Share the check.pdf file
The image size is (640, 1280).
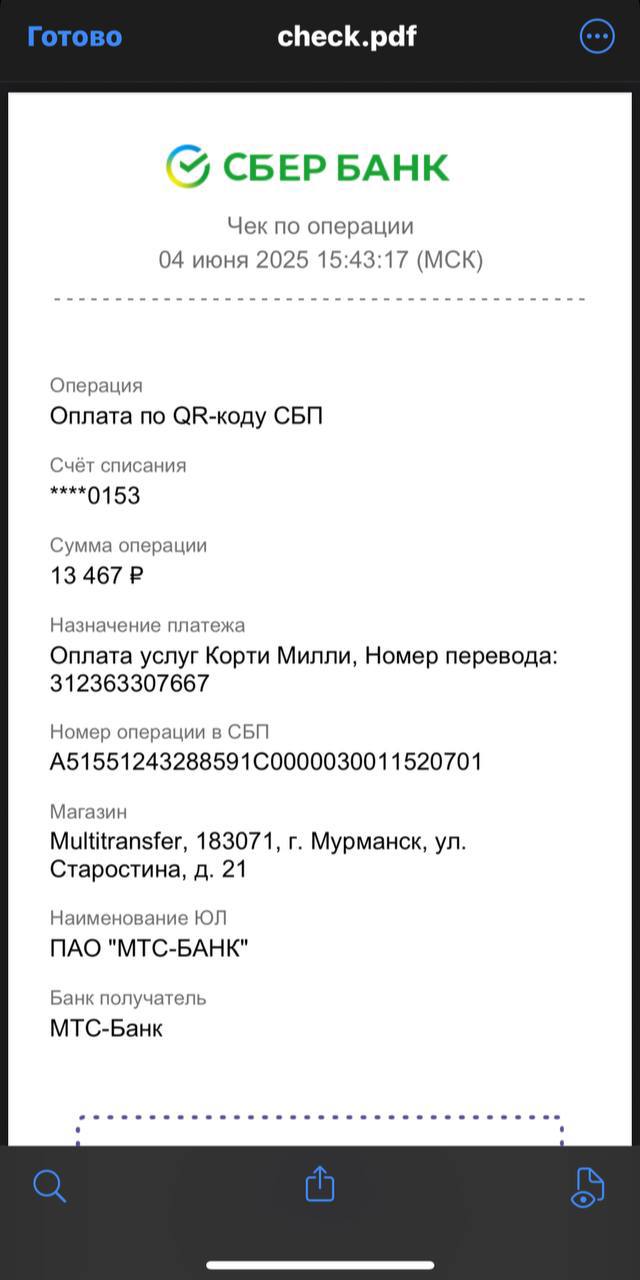(x=319, y=1184)
